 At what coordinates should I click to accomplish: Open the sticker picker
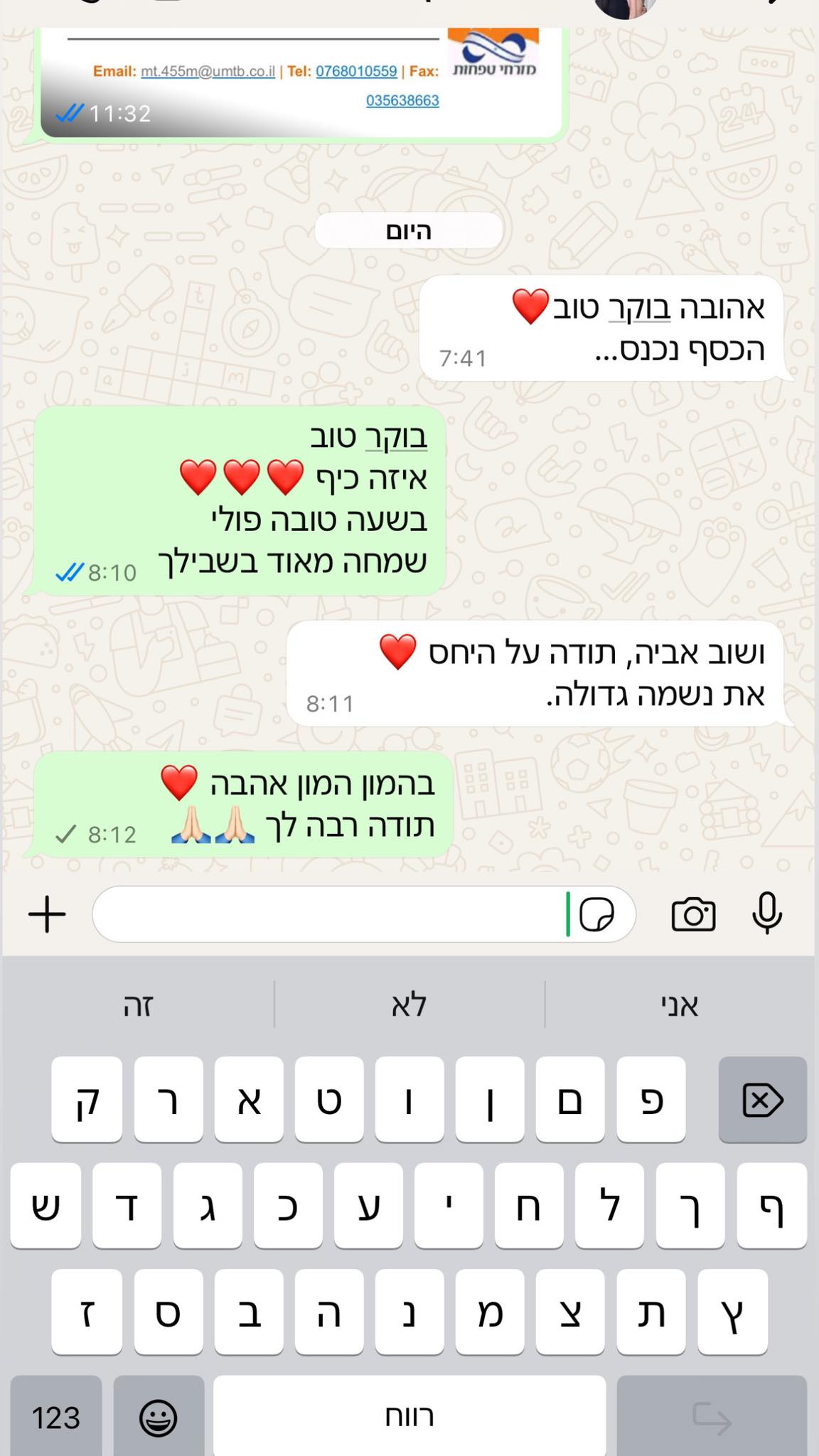(x=596, y=914)
